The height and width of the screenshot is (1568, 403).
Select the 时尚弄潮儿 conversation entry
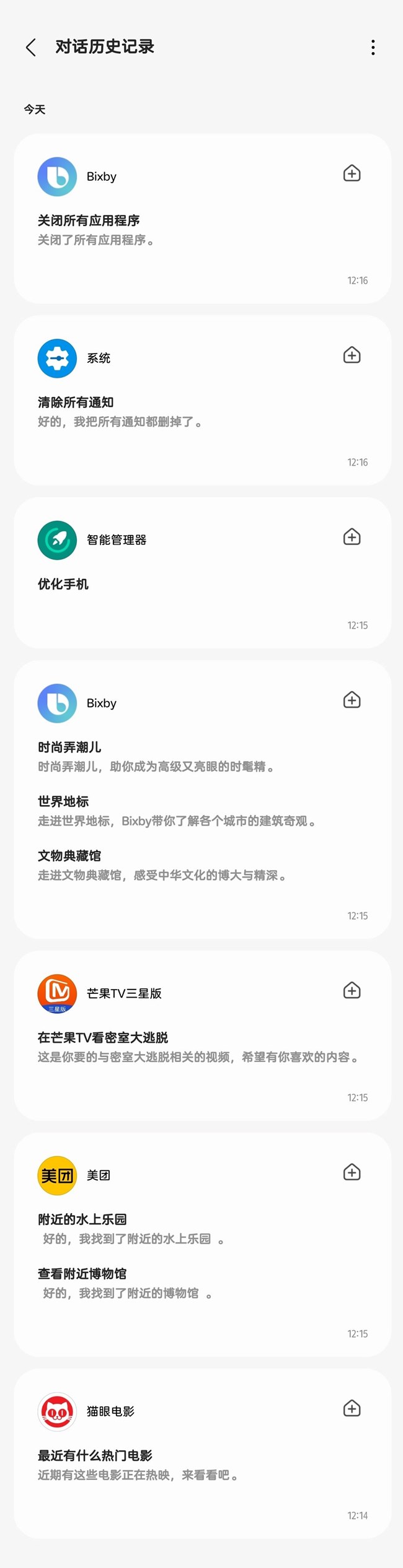click(69, 747)
